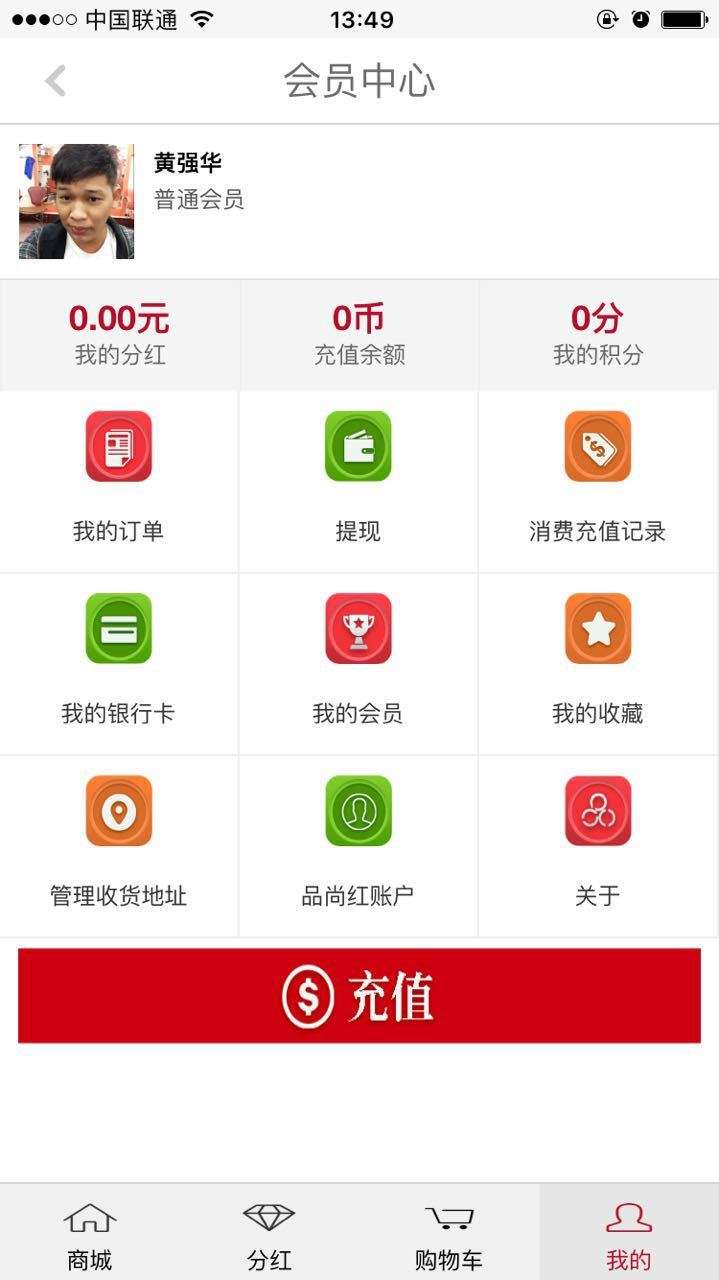Viewport: 719px width, 1280px height.
Task: Select the 我的 (Mine) tab
Action: (628, 1234)
